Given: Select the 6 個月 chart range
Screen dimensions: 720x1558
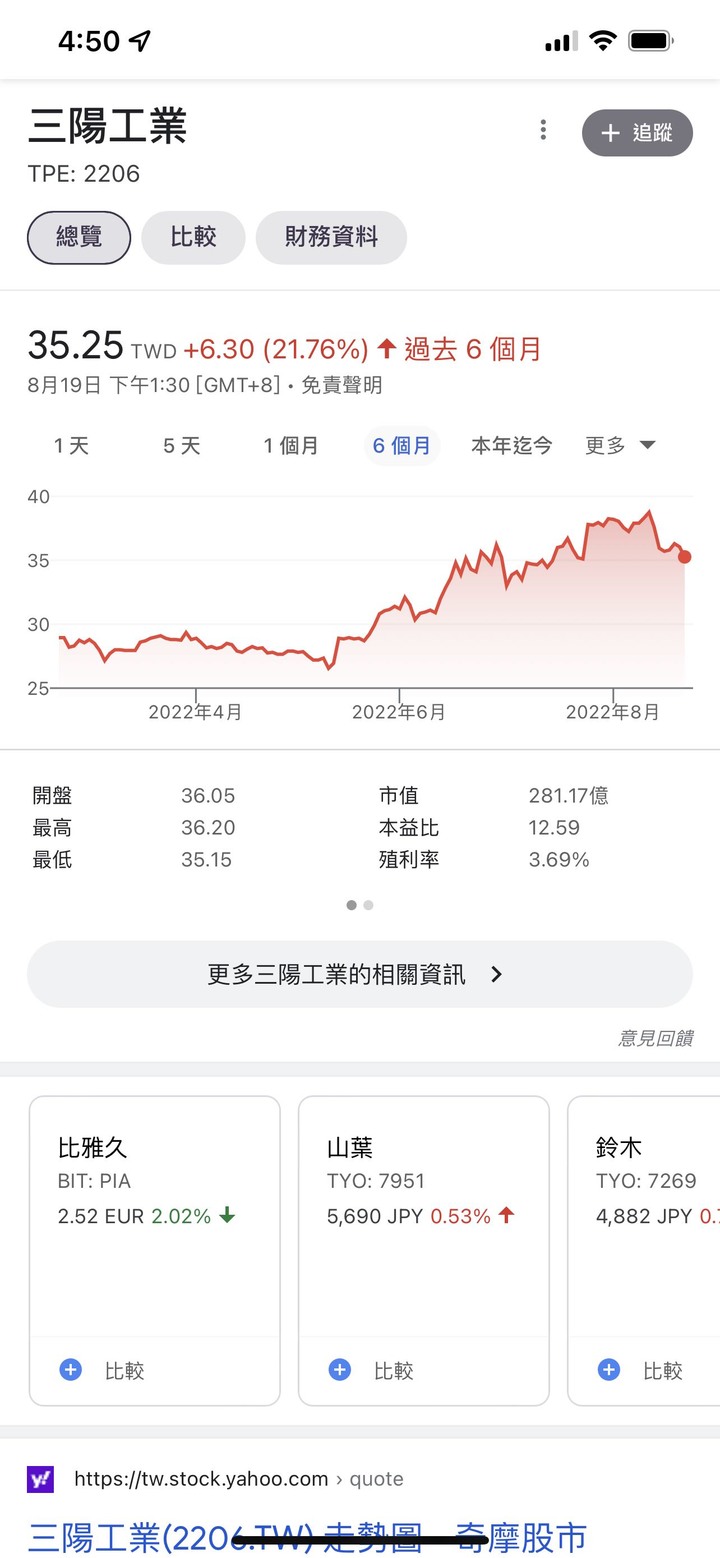Looking at the screenshot, I should [401, 445].
